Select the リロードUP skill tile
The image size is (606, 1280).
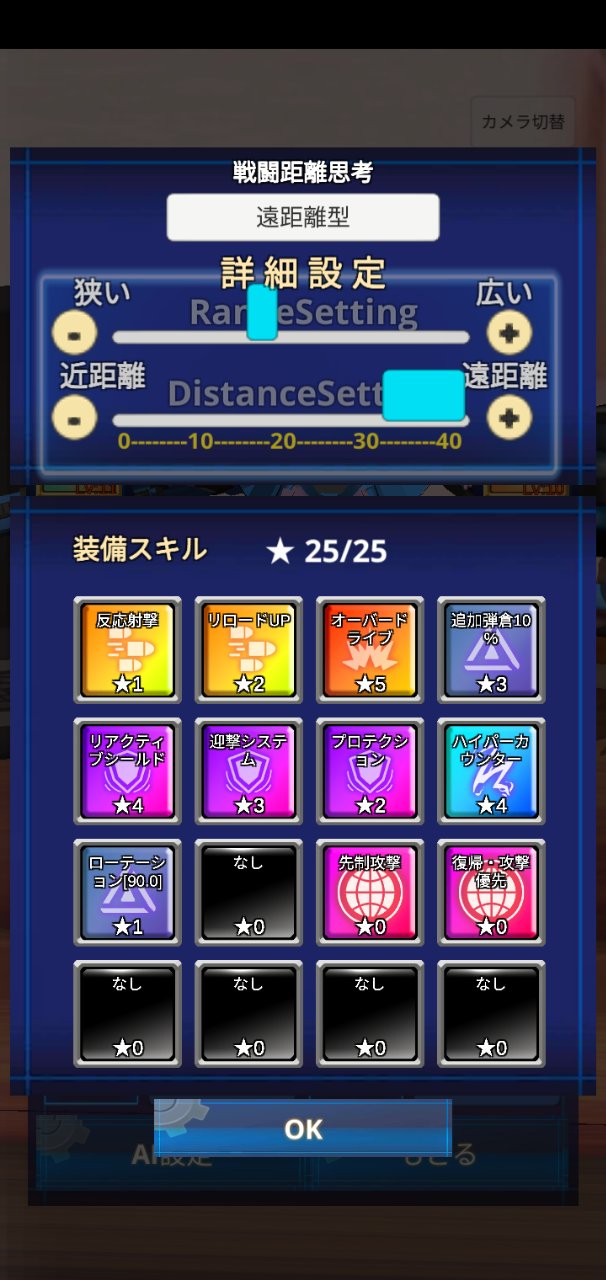pos(248,650)
